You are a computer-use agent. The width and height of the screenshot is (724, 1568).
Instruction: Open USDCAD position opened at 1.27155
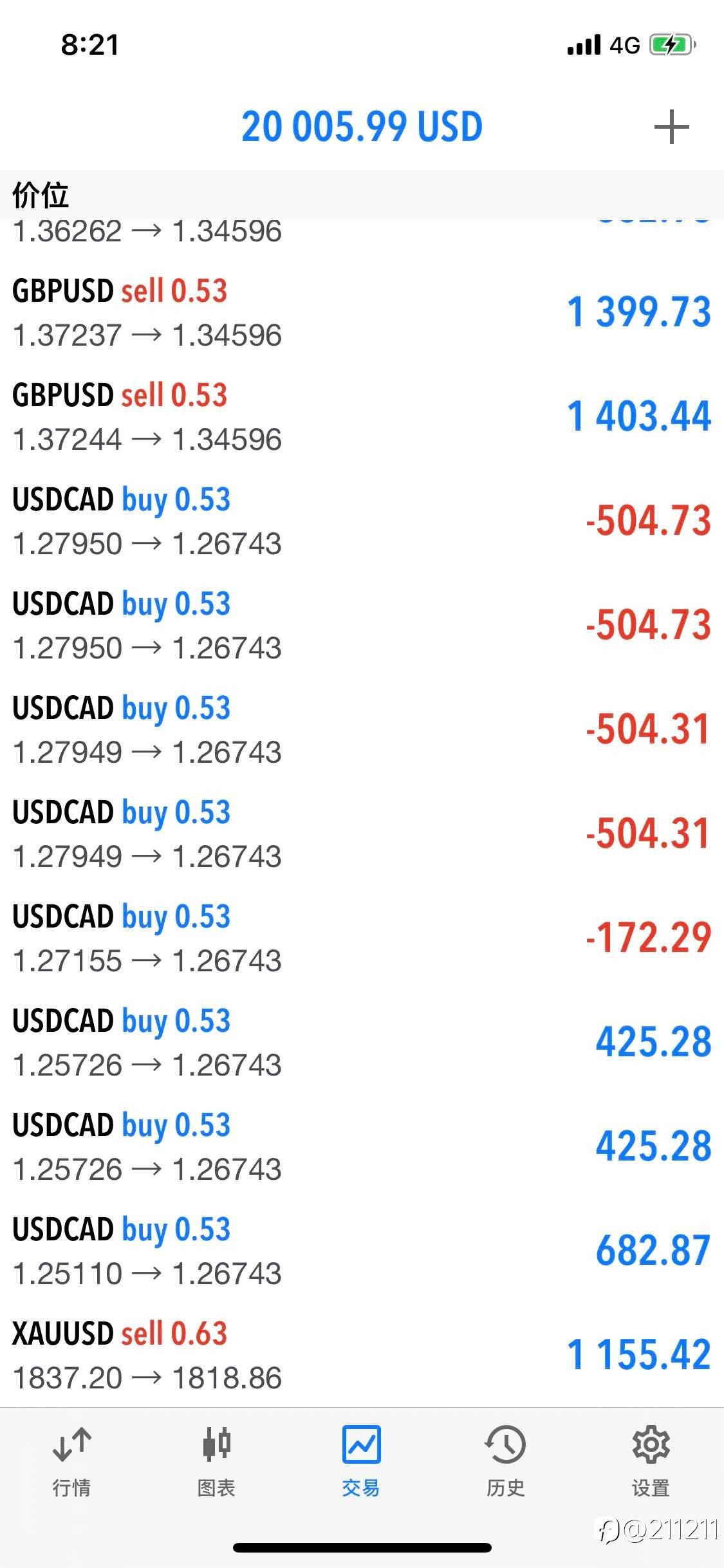click(362, 938)
